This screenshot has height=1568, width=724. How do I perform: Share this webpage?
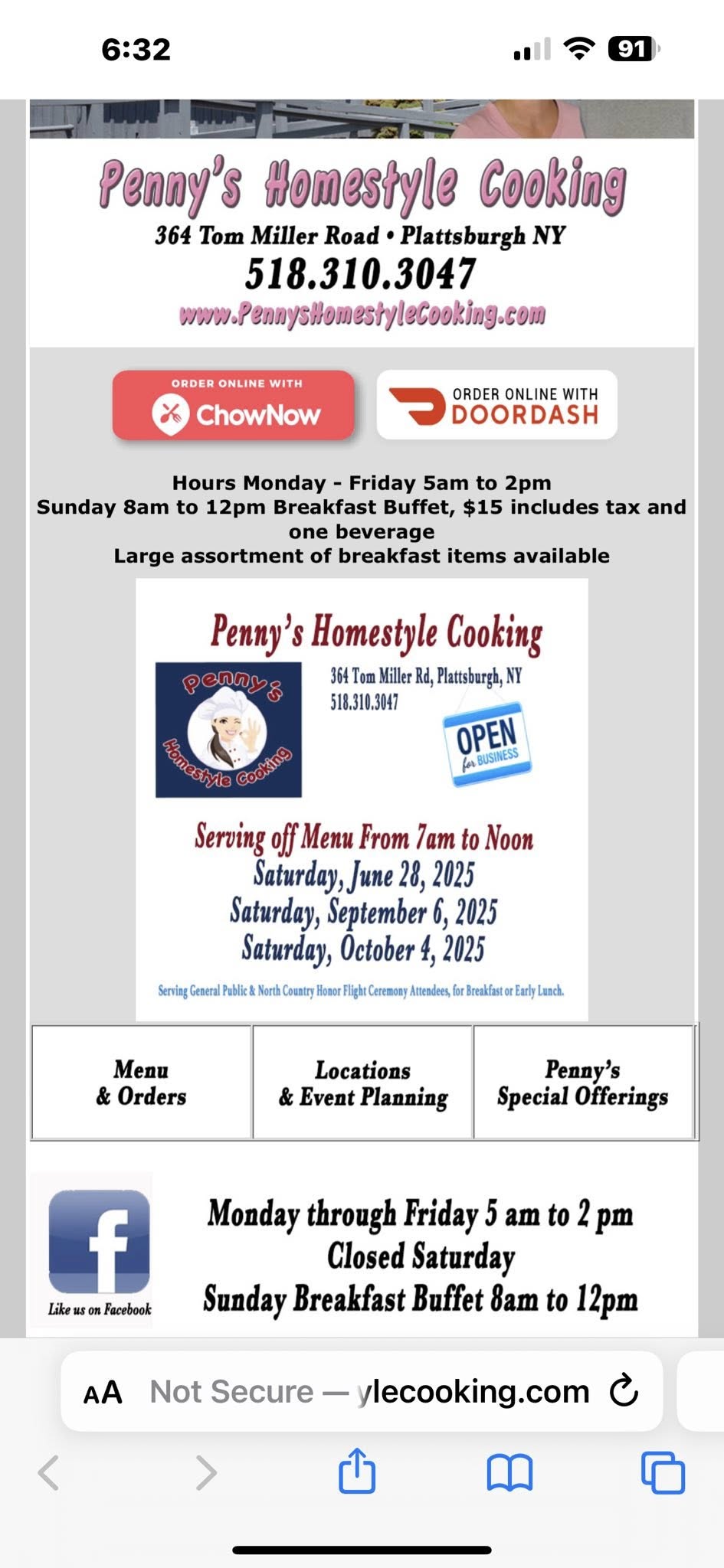[x=357, y=1472]
